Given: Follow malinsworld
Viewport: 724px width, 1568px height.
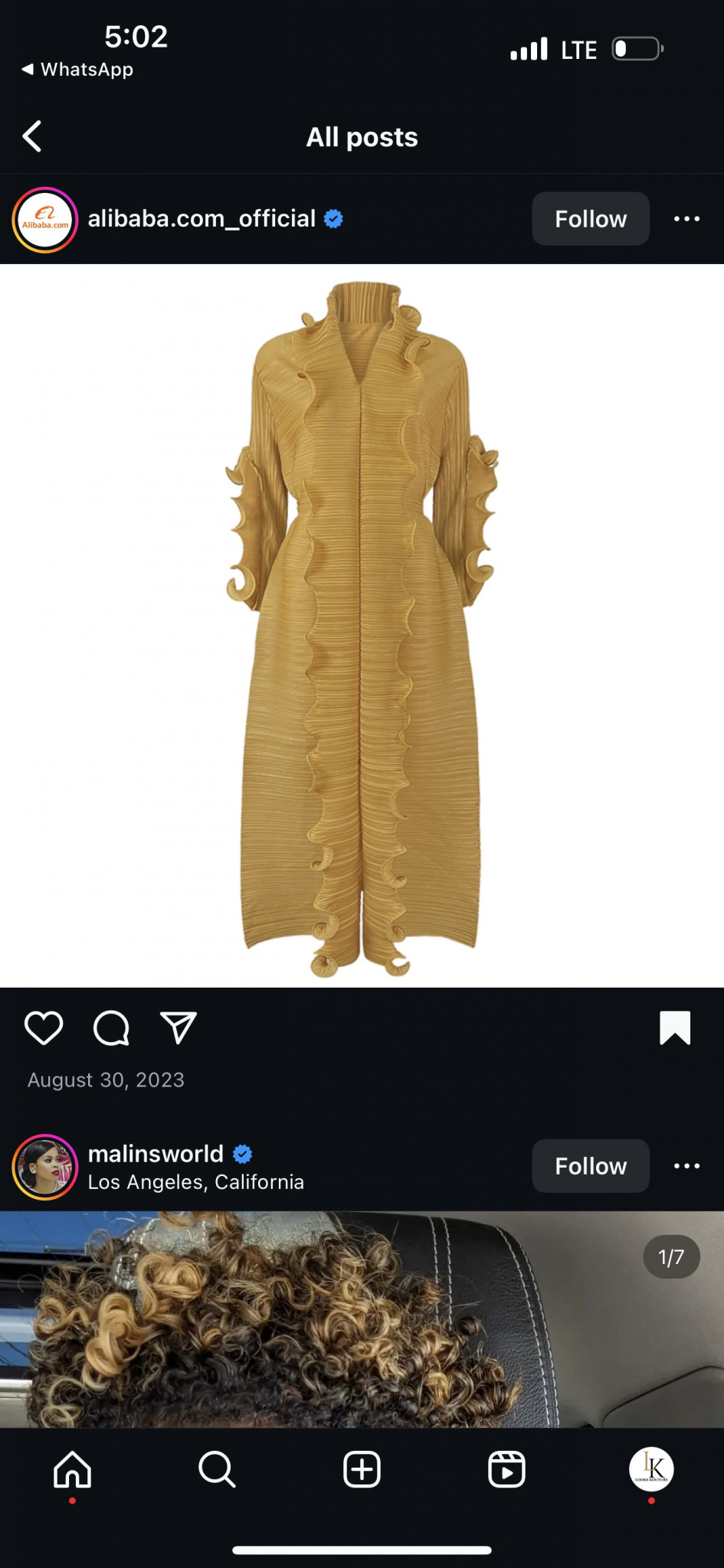Looking at the screenshot, I should tap(590, 1166).
